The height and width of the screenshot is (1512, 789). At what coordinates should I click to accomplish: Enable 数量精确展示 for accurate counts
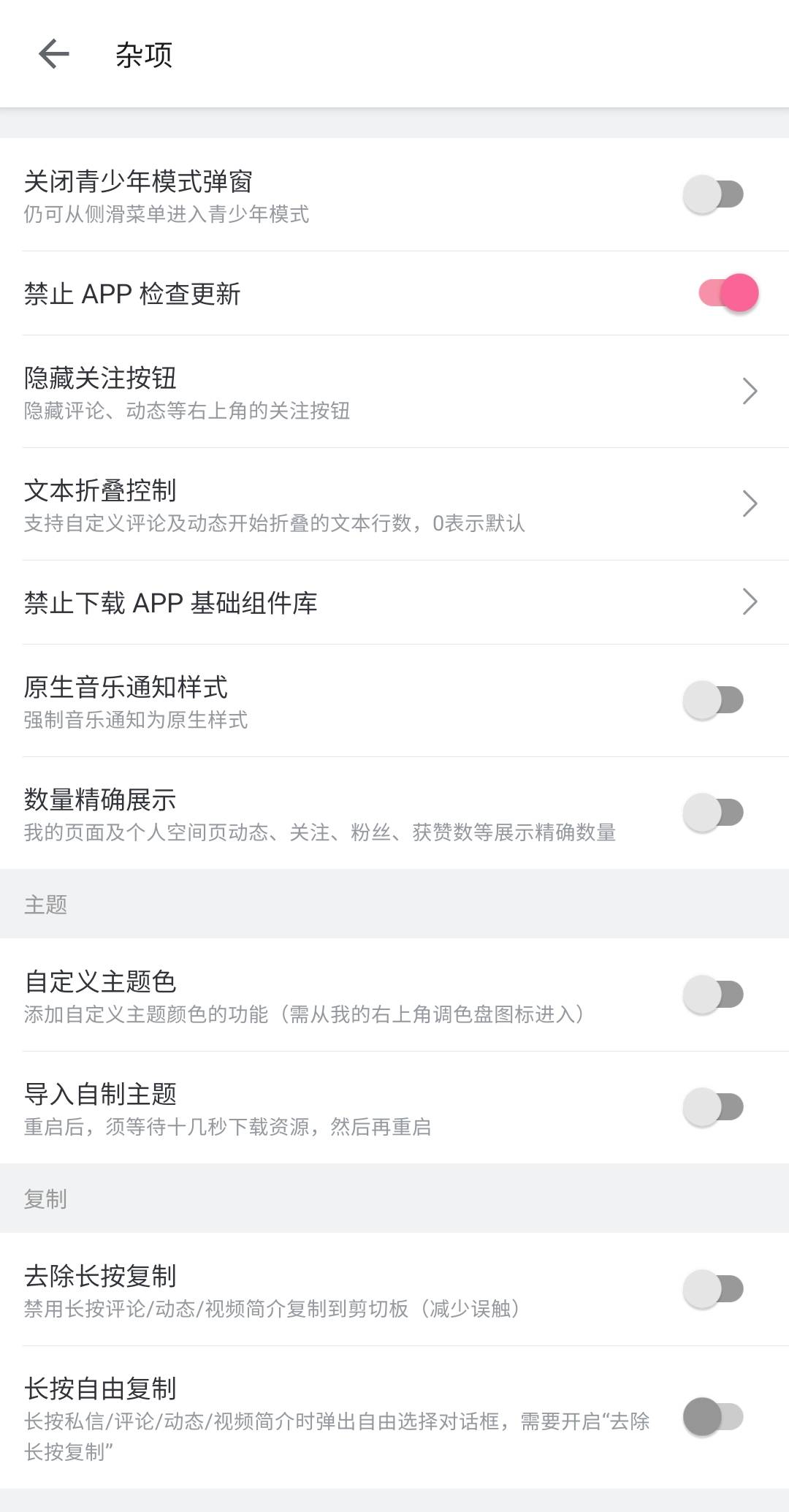tap(712, 812)
